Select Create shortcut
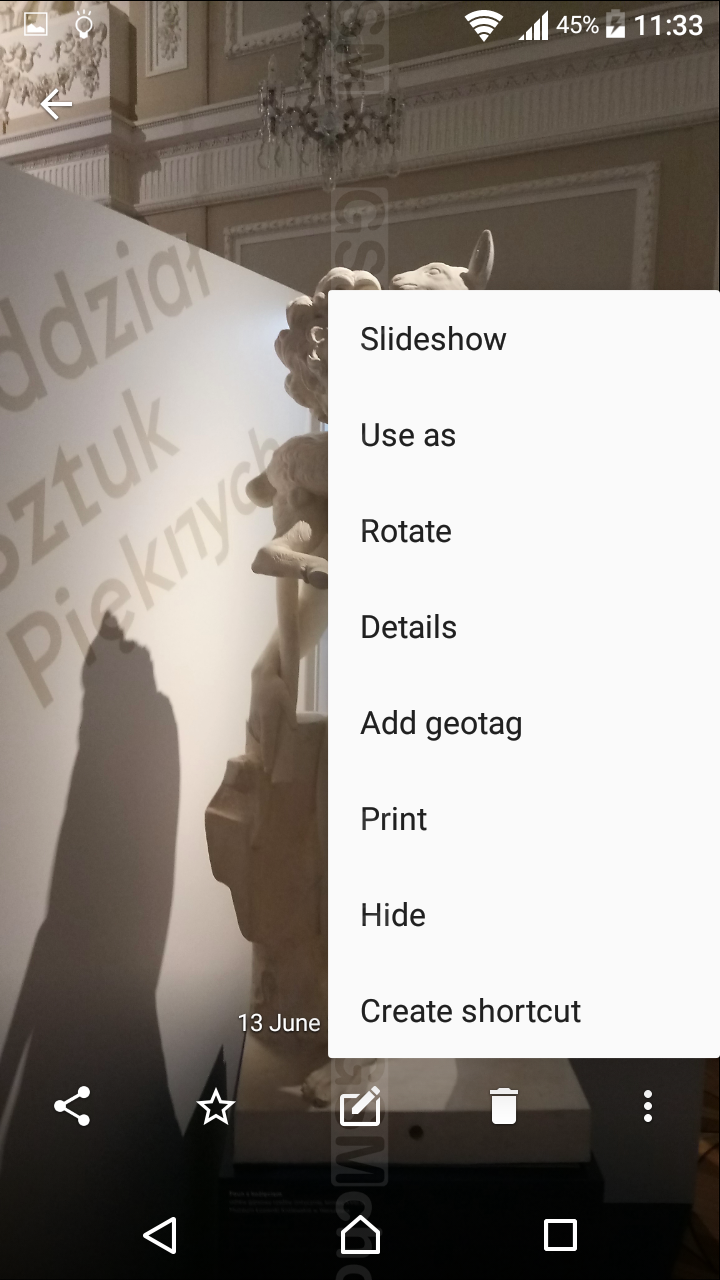 click(x=524, y=1011)
